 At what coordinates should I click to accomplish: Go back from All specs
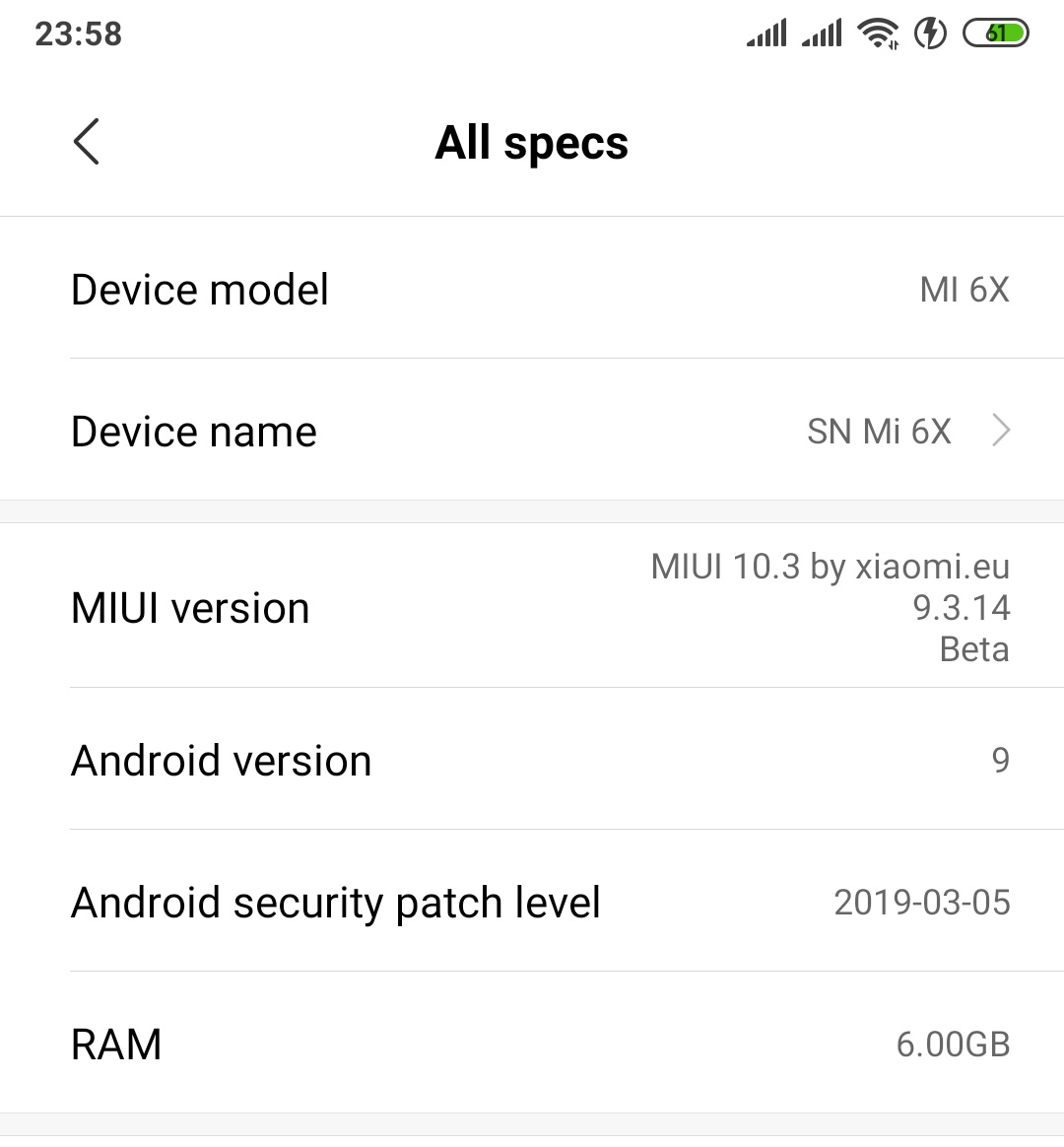(x=87, y=142)
